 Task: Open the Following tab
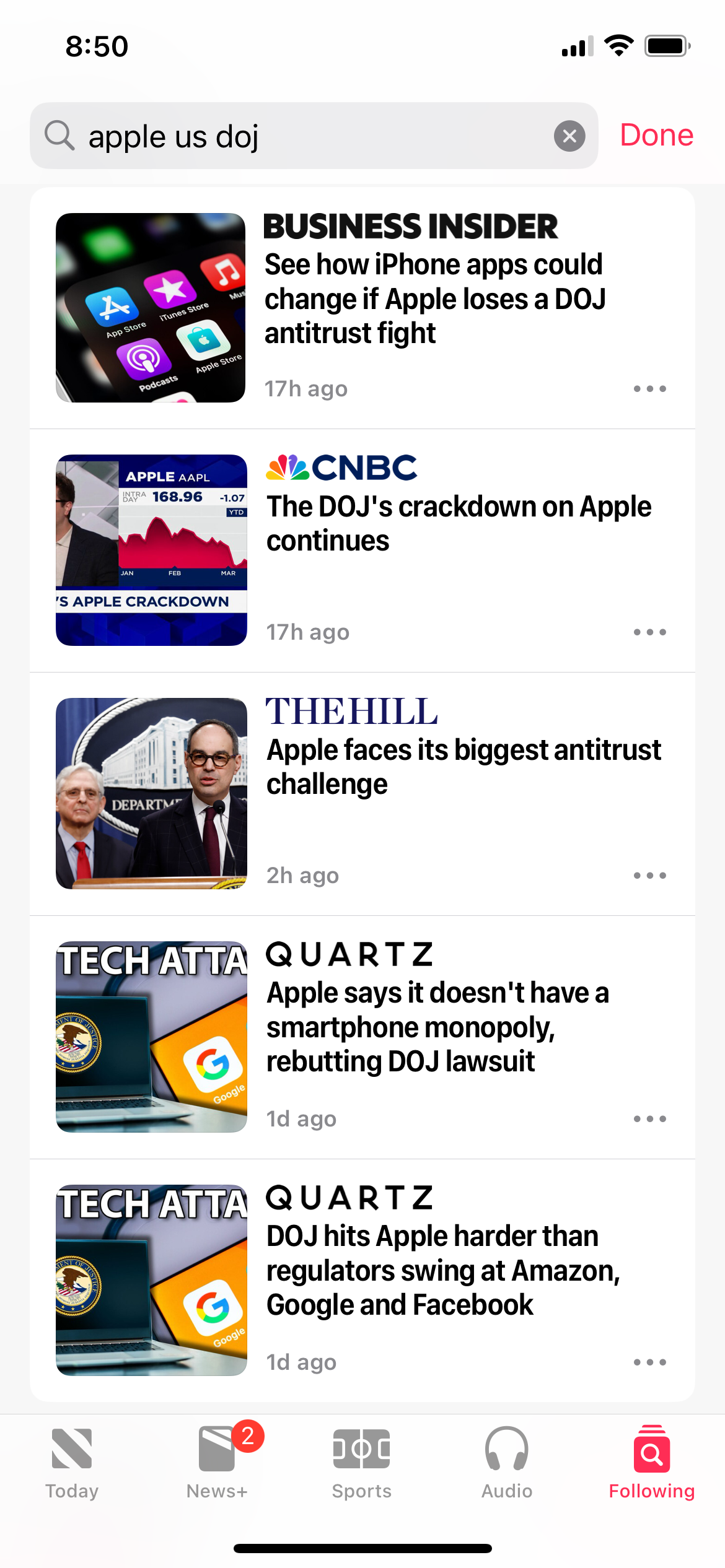pyautogui.click(x=651, y=1463)
